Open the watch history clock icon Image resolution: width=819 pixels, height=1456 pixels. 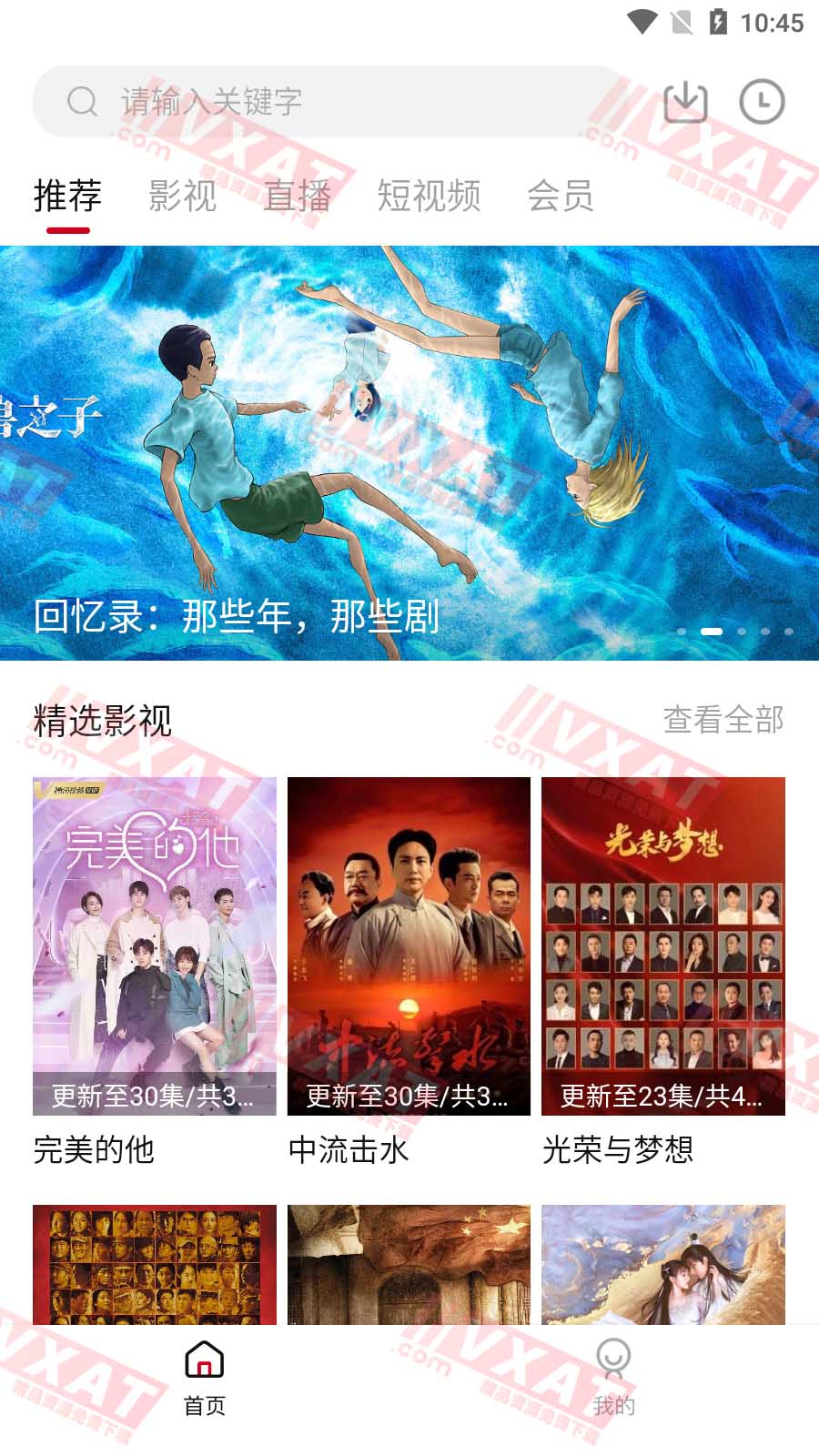762,102
